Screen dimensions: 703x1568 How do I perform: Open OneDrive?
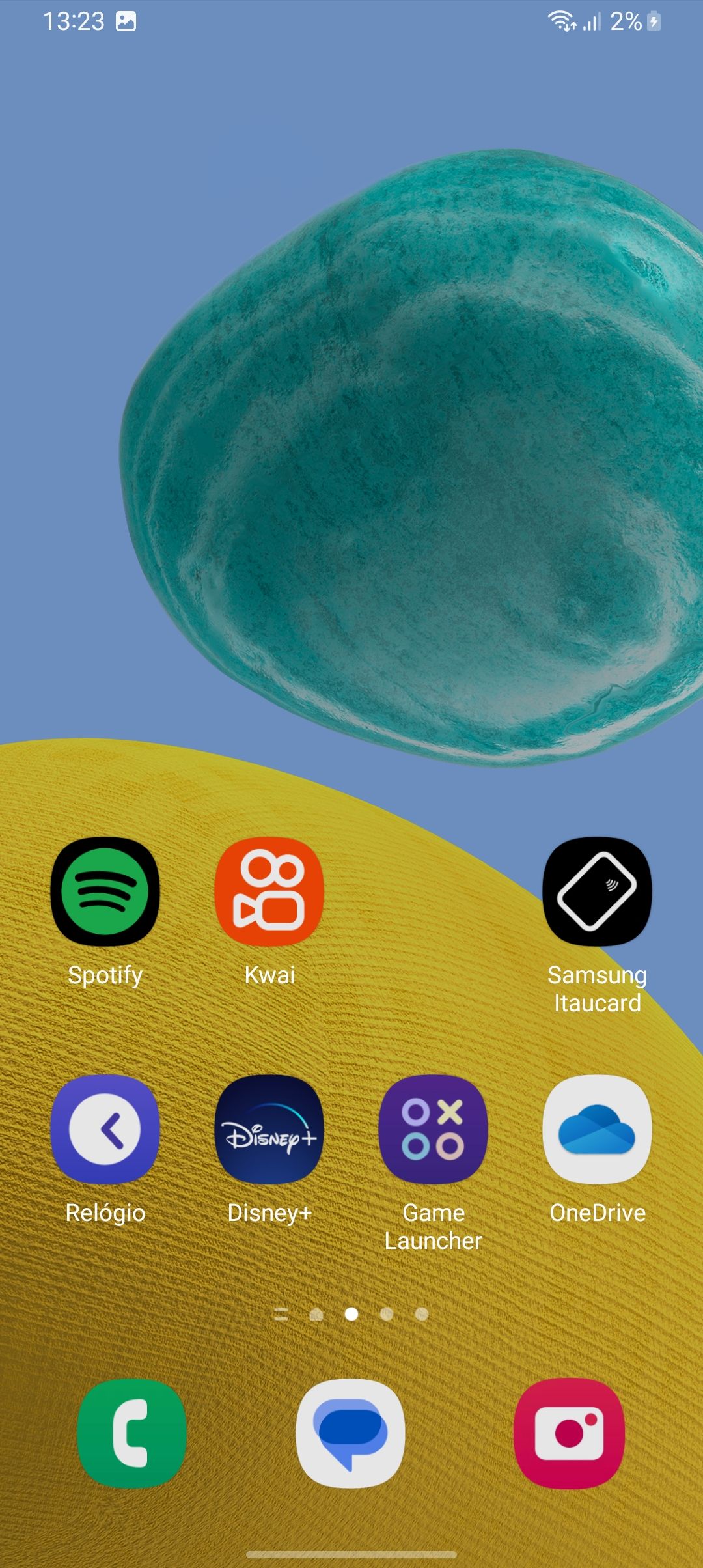click(x=597, y=1128)
